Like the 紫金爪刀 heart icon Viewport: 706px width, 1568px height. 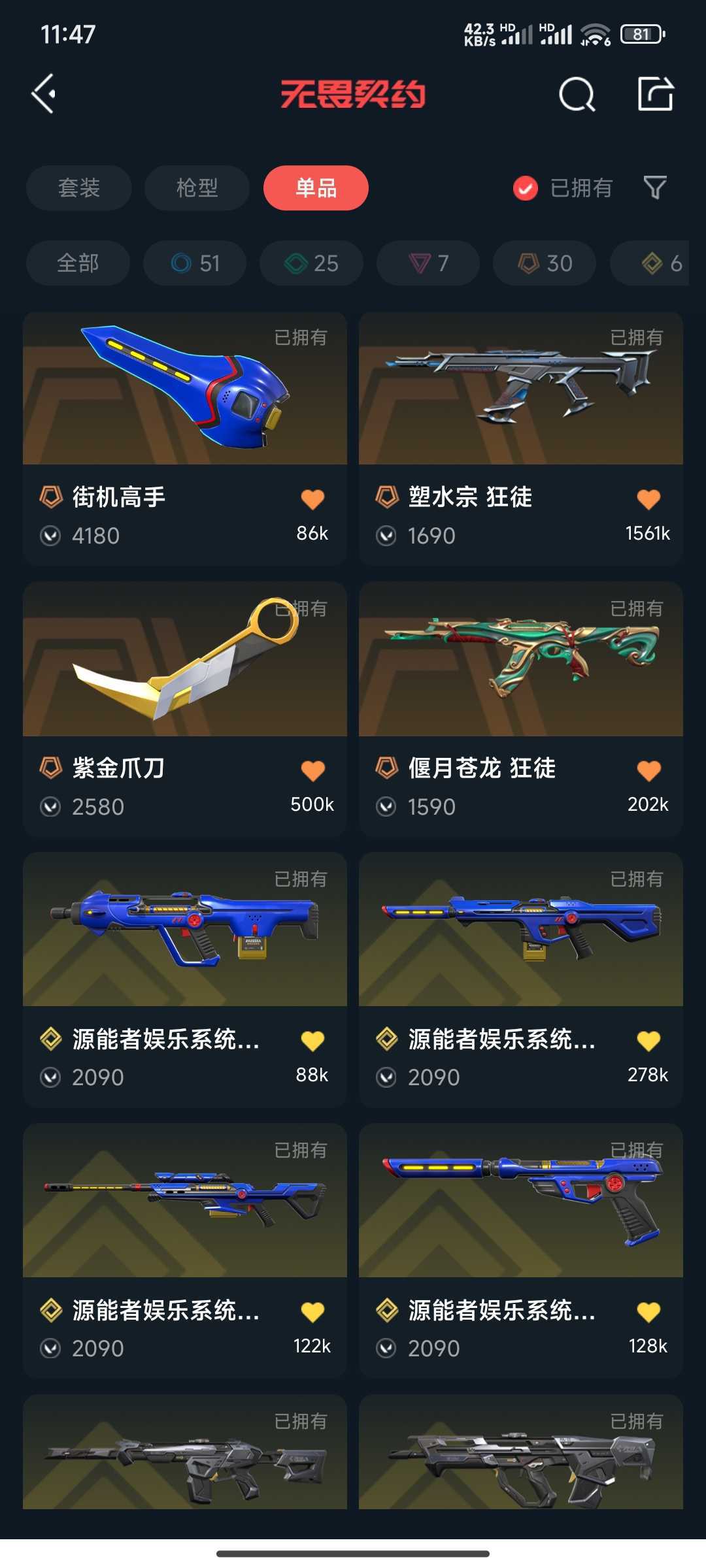tap(312, 771)
